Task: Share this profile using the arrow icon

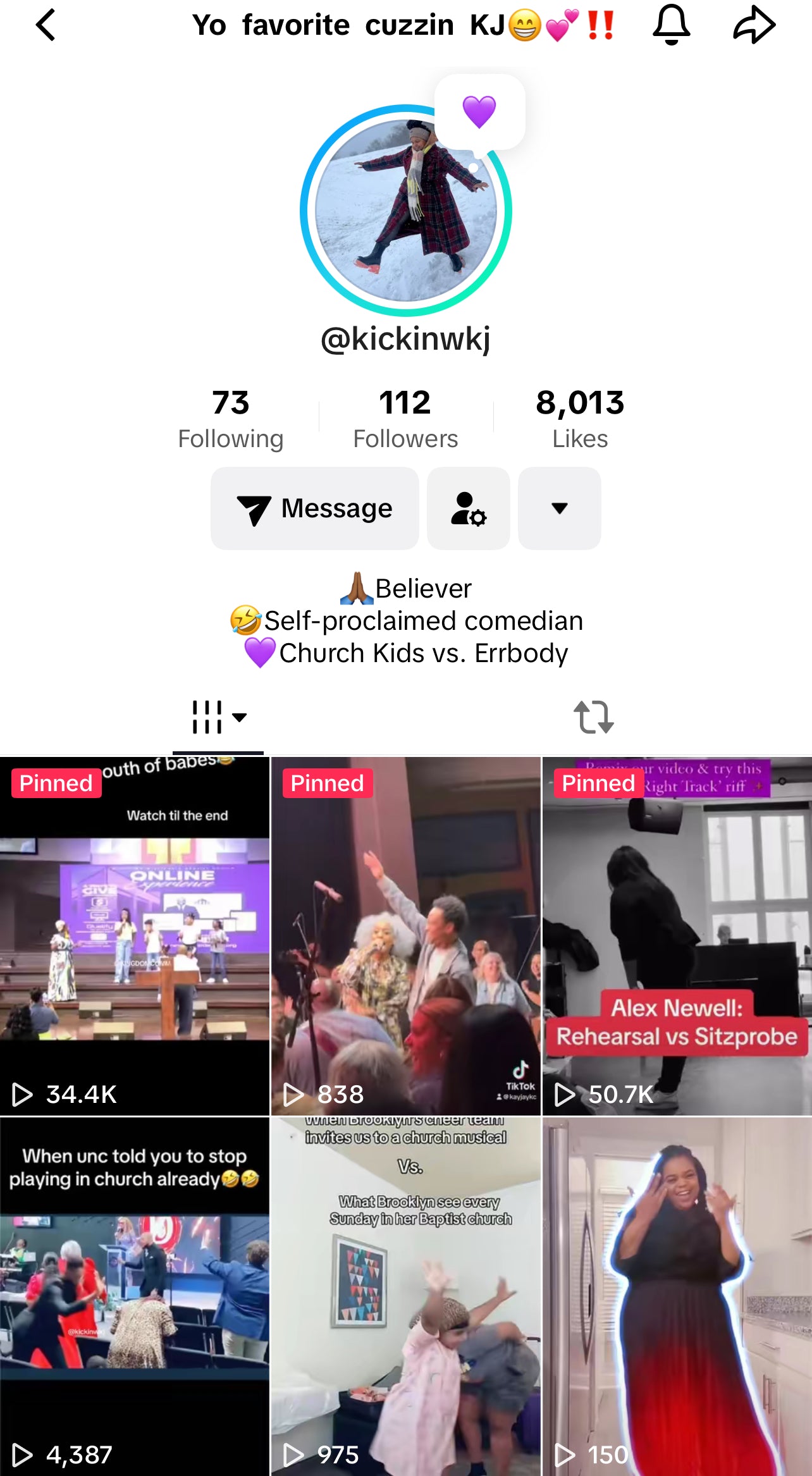Action: tap(754, 25)
